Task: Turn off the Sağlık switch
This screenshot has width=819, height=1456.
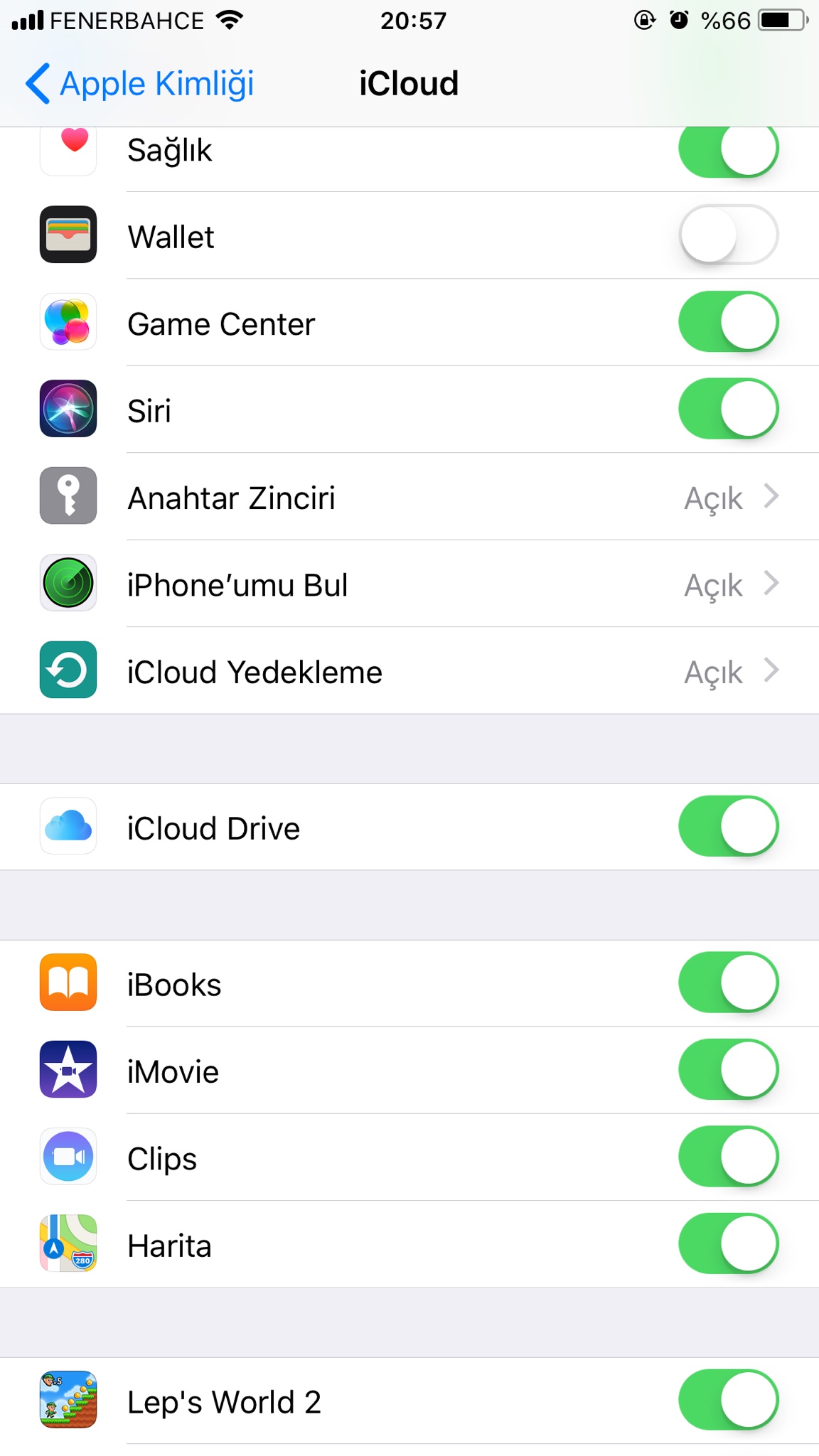Action: point(728,151)
